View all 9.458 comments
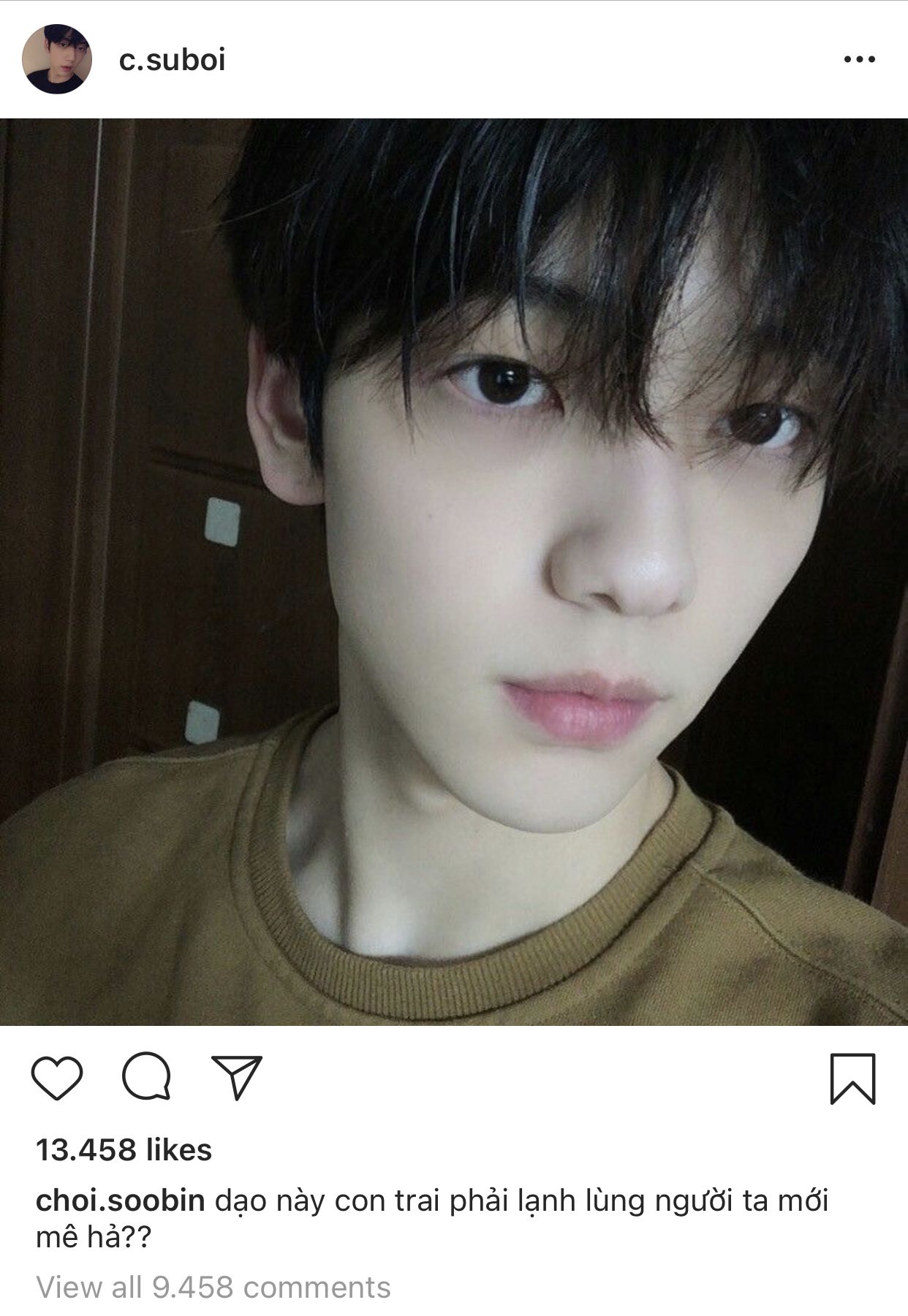908x1316 pixels. [x=213, y=1288]
